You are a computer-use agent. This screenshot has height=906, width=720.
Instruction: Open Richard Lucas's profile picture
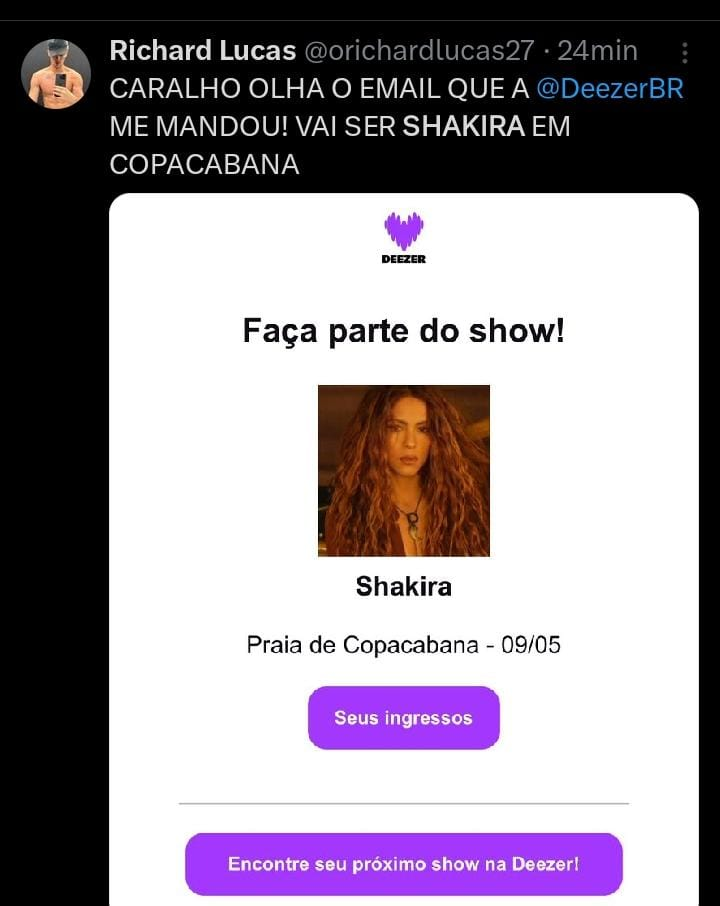[x=56, y=74]
